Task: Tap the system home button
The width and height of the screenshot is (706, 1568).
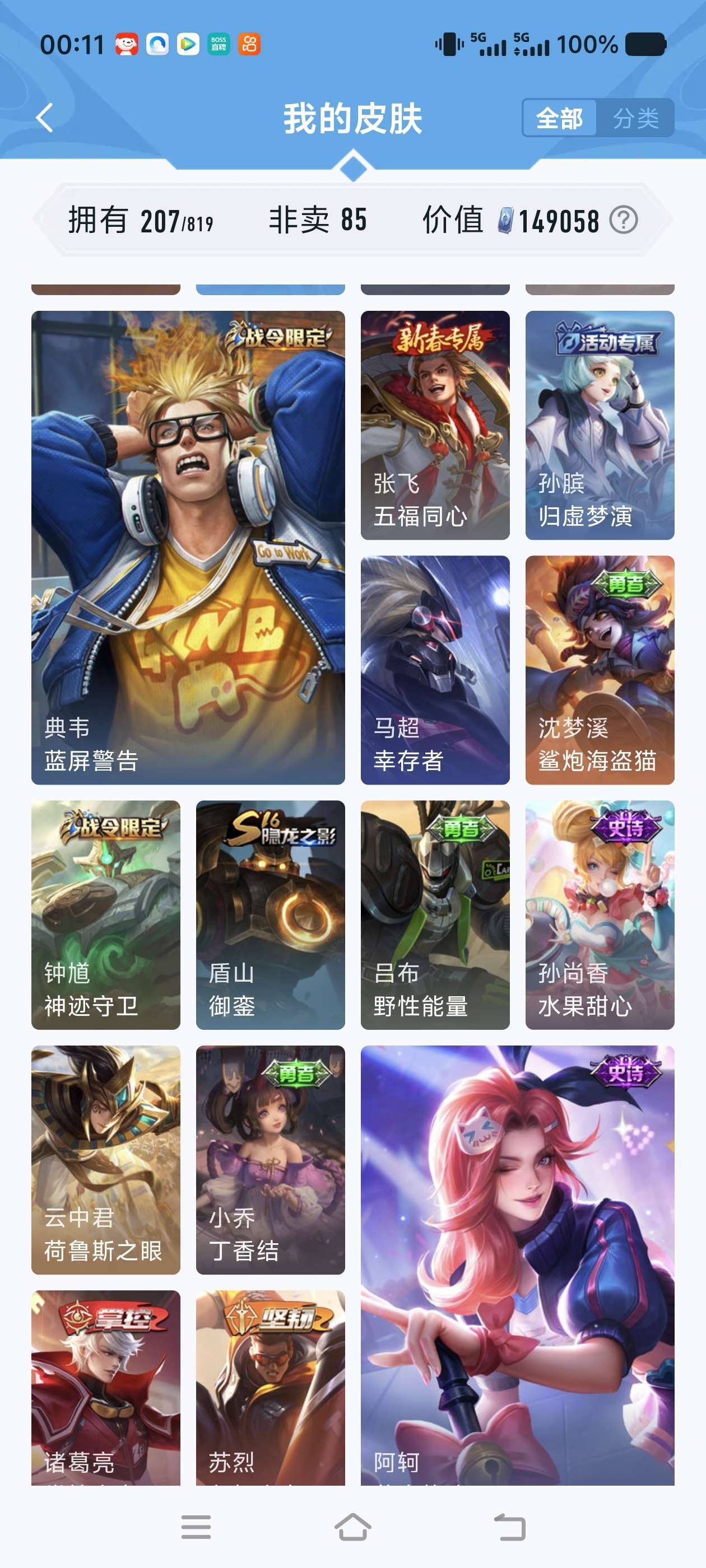Action: pos(352,1527)
